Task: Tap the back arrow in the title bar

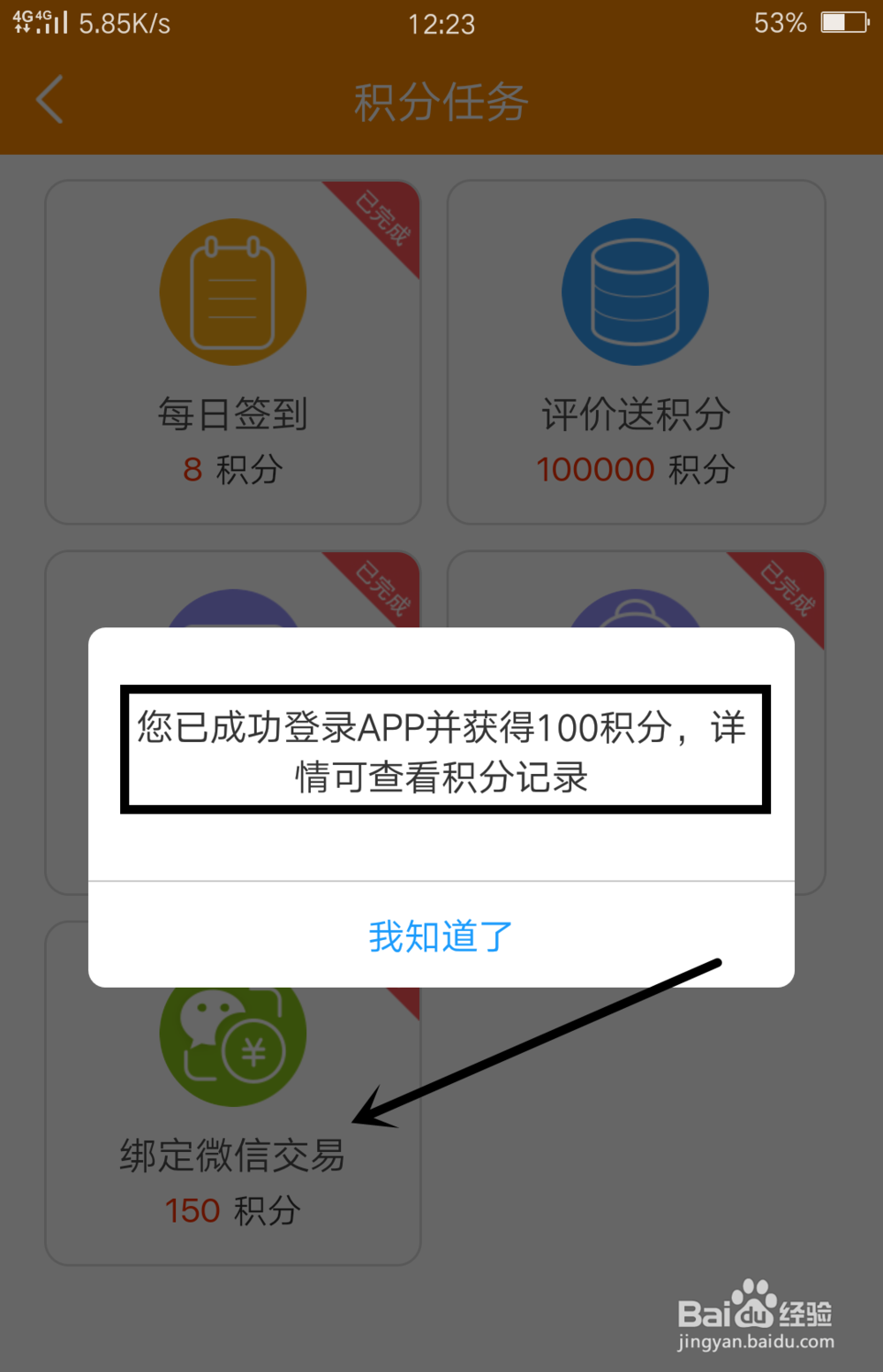Action: click(x=49, y=100)
